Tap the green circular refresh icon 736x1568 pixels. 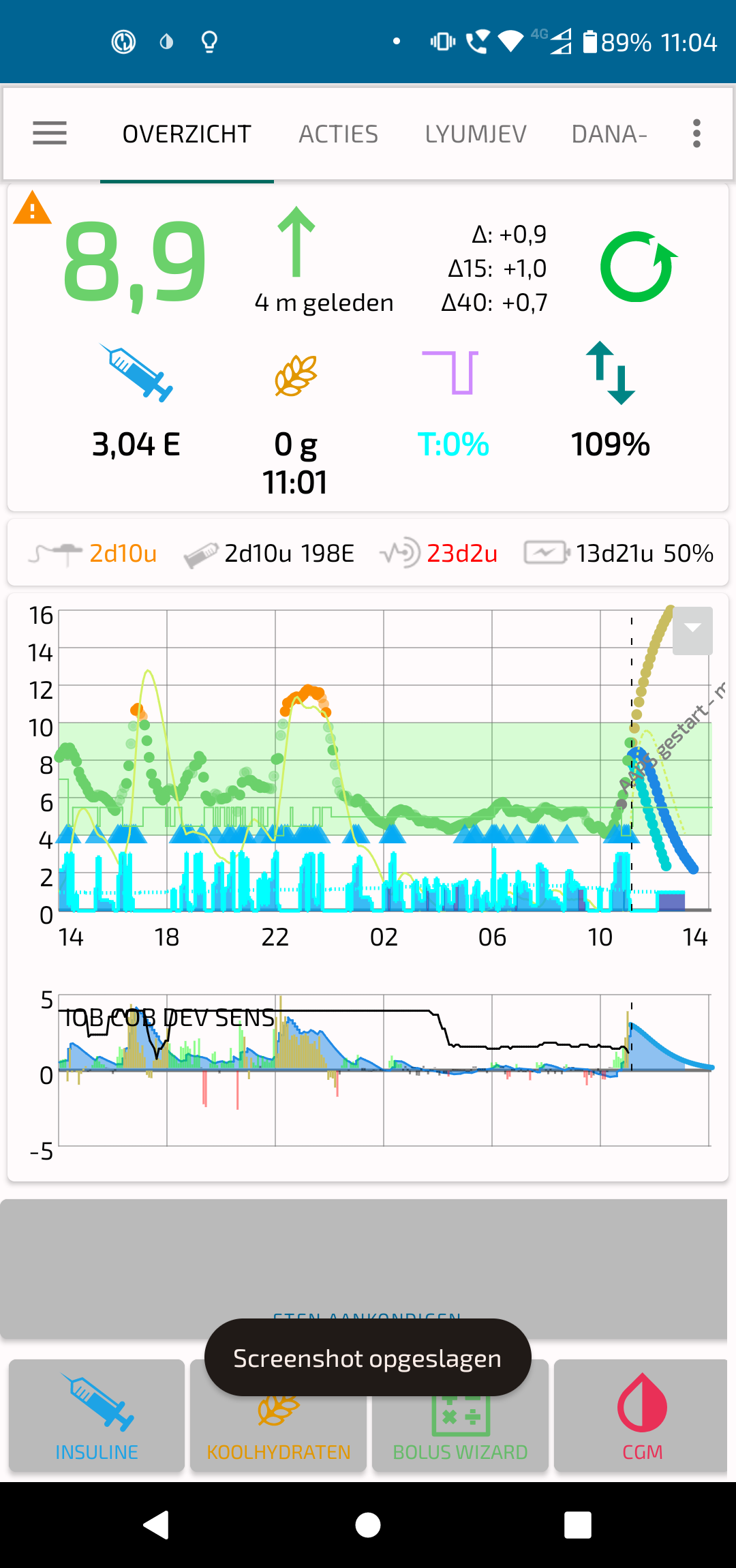coord(636,266)
